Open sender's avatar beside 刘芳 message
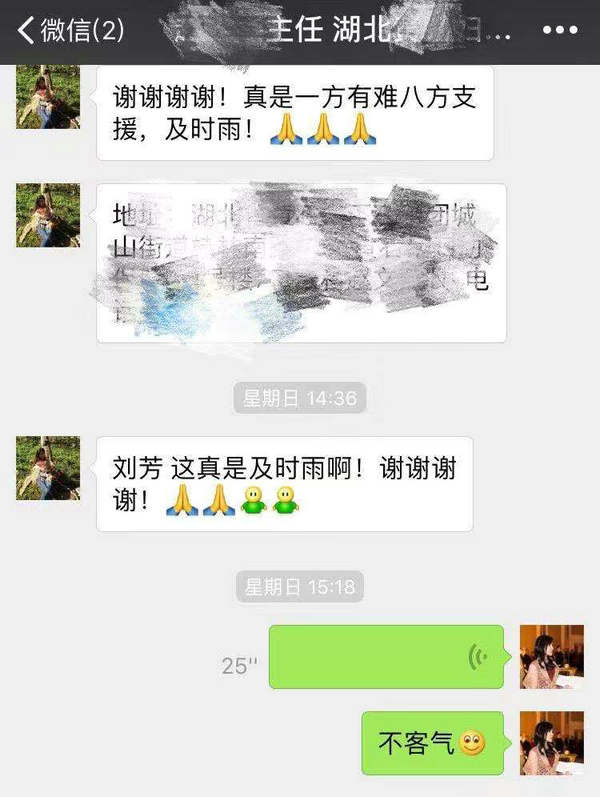The height and width of the screenshot is (797, 600). [48, 468]
